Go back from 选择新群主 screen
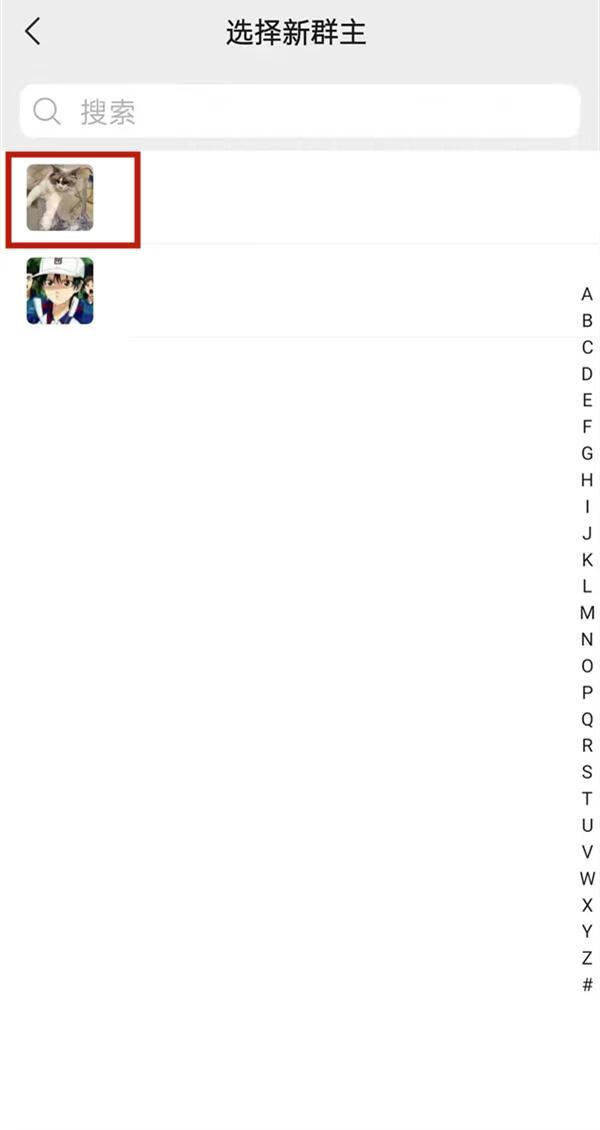The height and width of the screenshot is (1130, 600). (32, 32)
